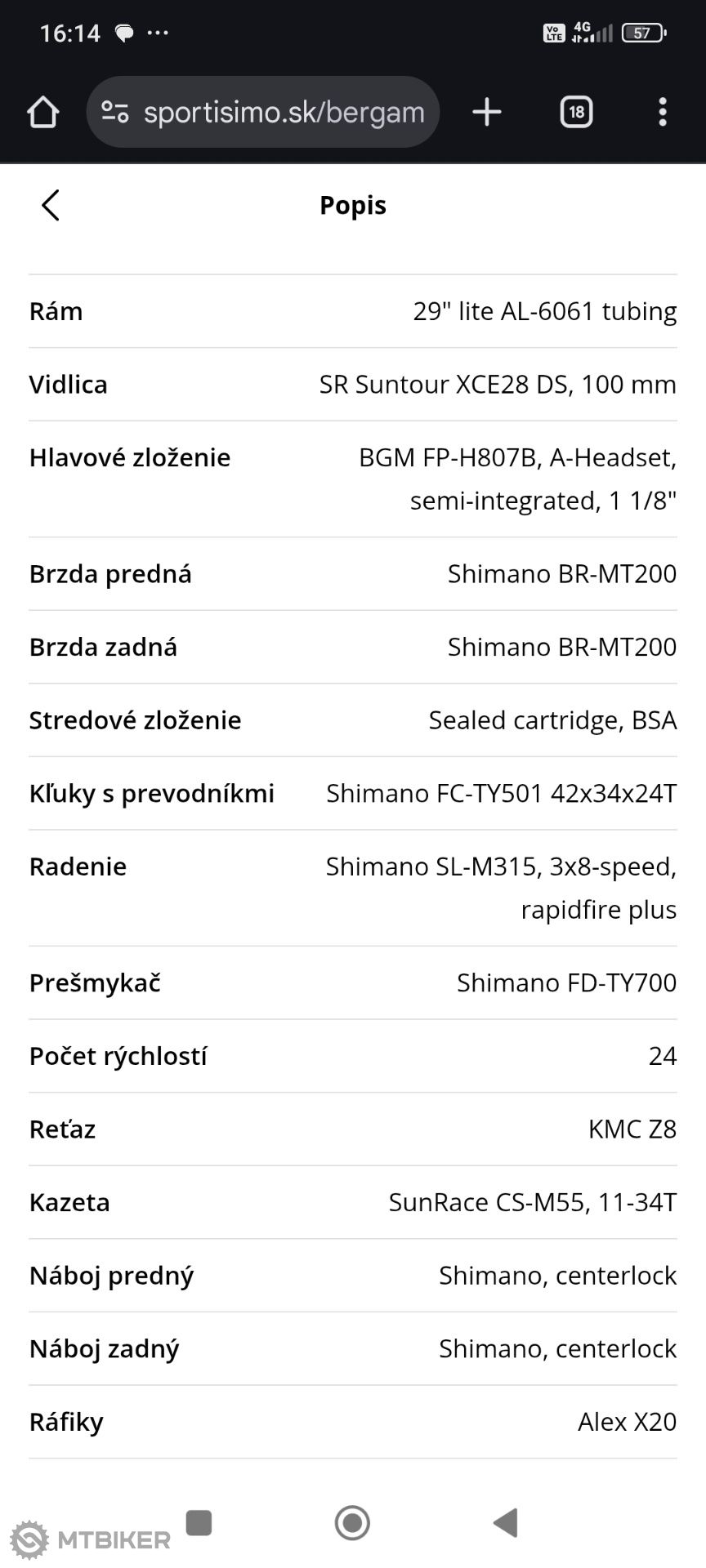This screenshot has height=1568, width=706.
Task: Tap the system back triangle
Action: tap(506, 1523)
